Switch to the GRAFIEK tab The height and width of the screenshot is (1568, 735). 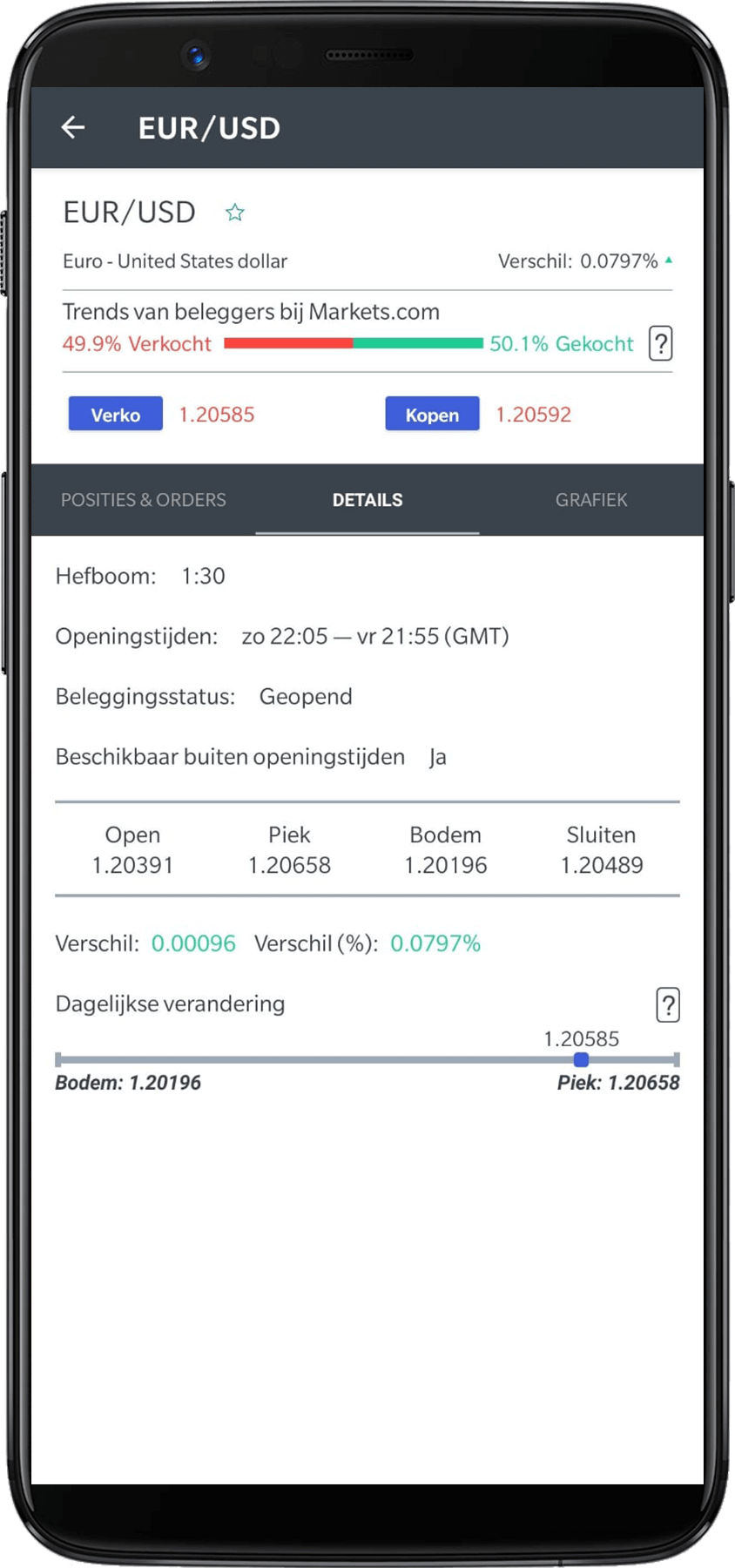pos(591,499)
